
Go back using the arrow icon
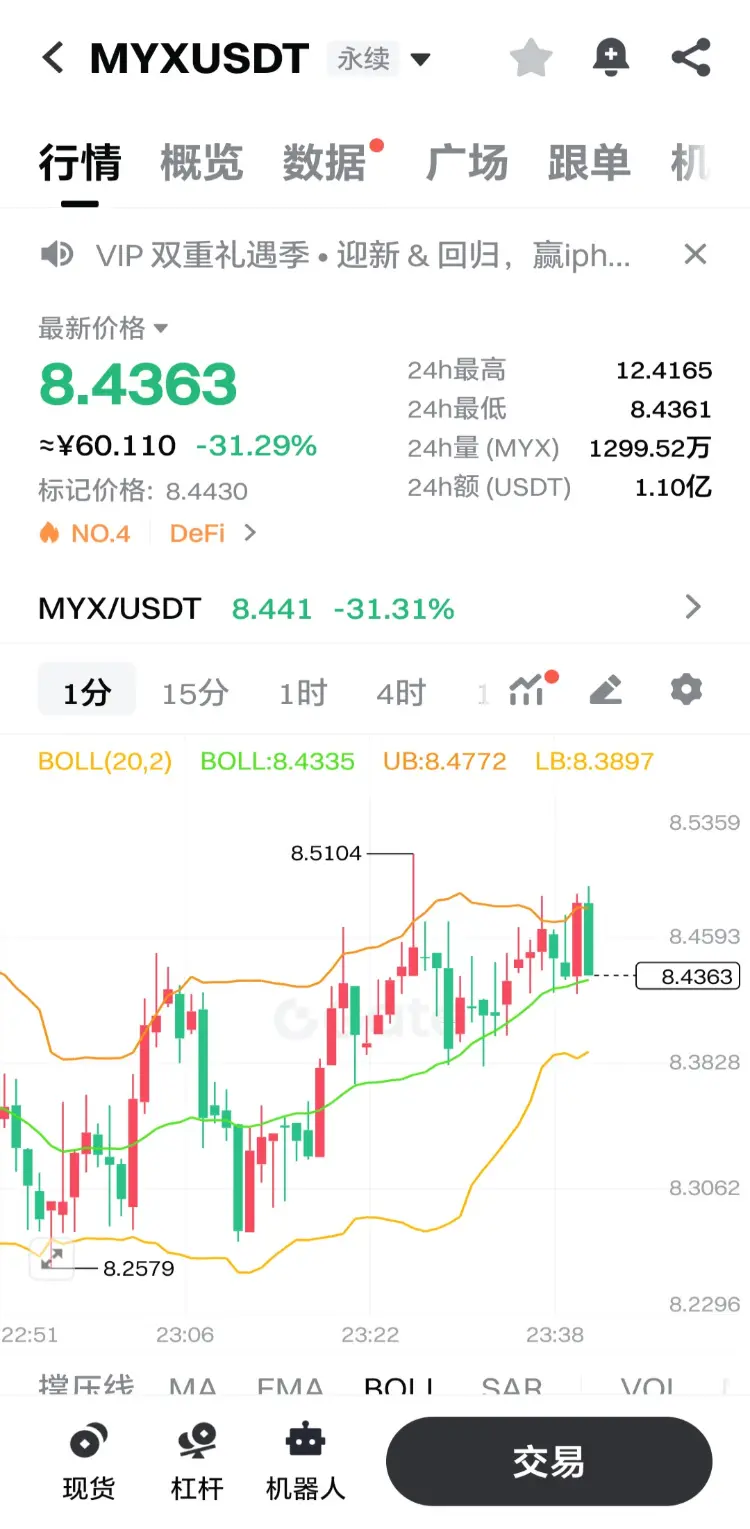53,58
